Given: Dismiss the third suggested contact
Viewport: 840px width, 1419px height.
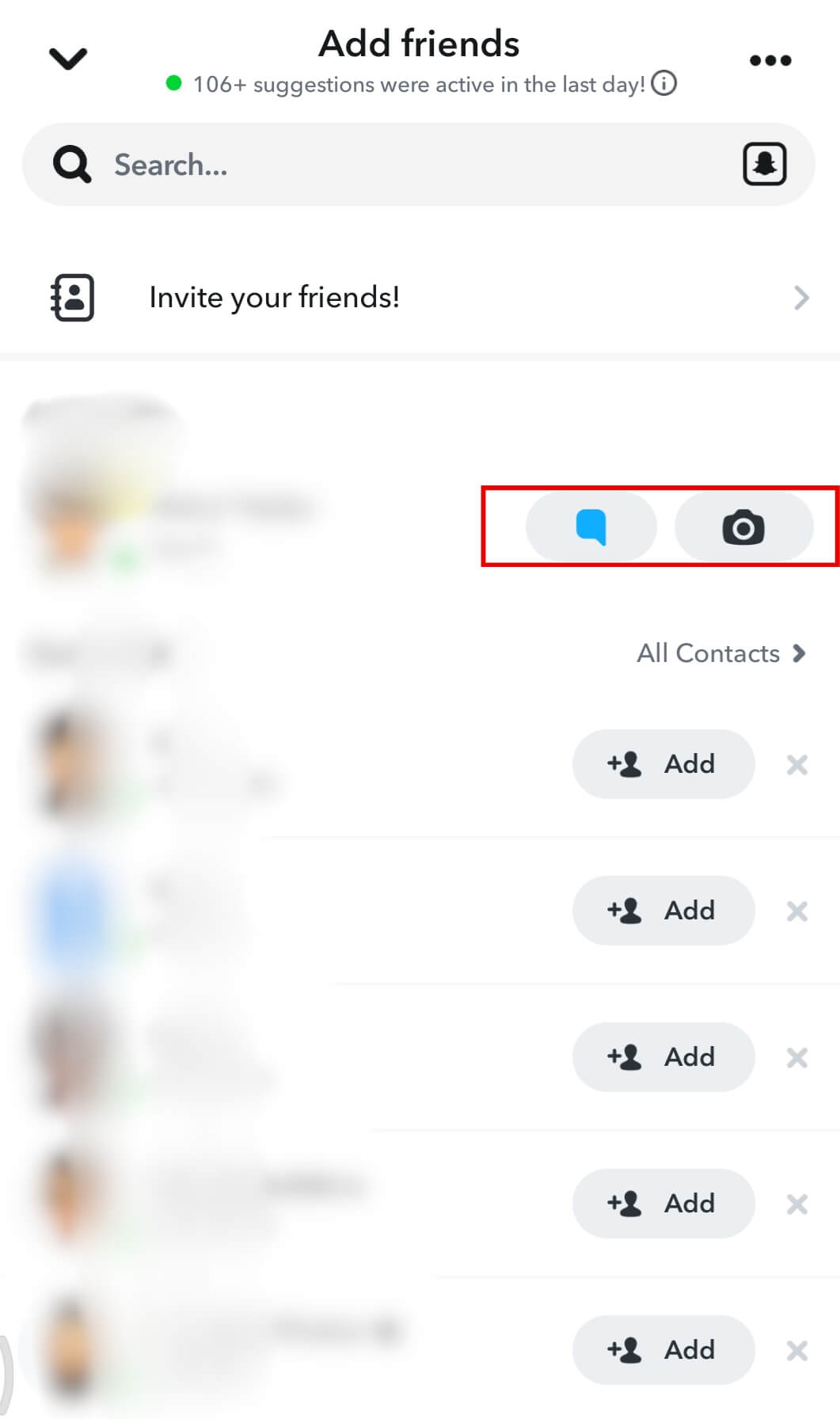Looking at the screenshot, I should (796, 1058).
